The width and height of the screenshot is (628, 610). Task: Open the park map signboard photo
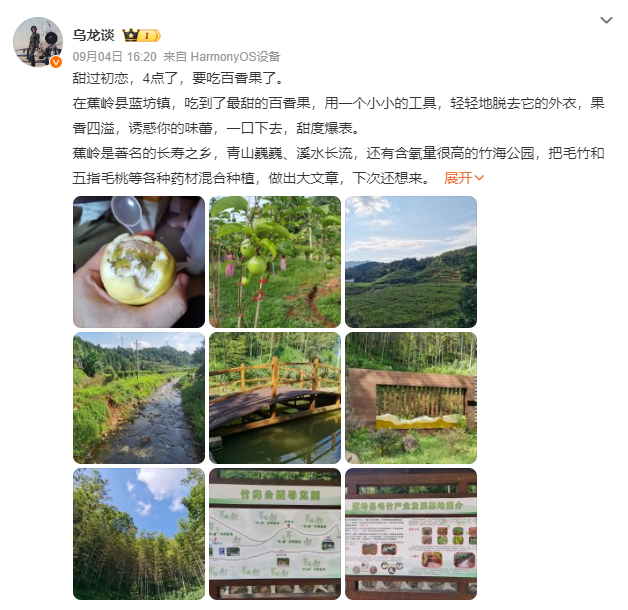(275, 534)
